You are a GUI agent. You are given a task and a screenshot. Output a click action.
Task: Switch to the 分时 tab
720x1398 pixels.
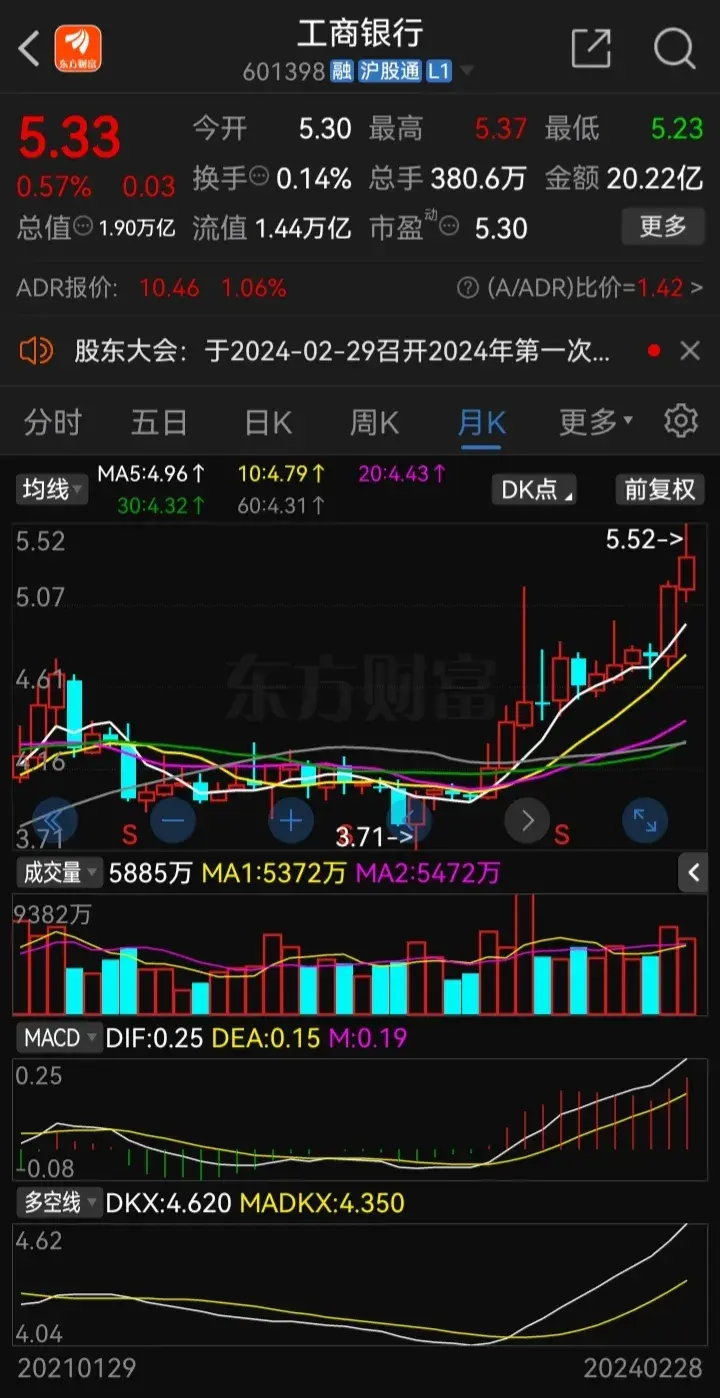click(x=53, y=422)
